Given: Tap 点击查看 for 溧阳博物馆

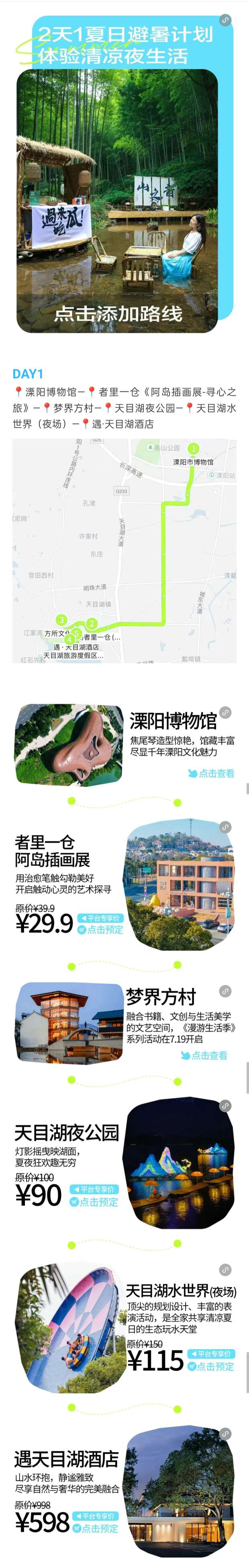Looking at the screenshot, I should tap(211, 773).
